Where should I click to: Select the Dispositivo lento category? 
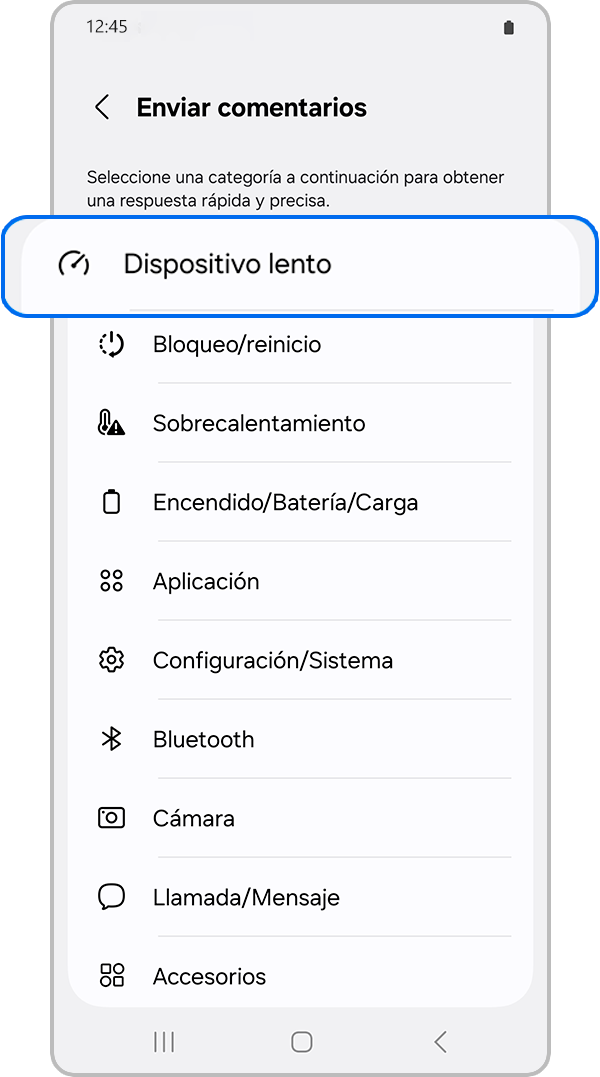227,265
